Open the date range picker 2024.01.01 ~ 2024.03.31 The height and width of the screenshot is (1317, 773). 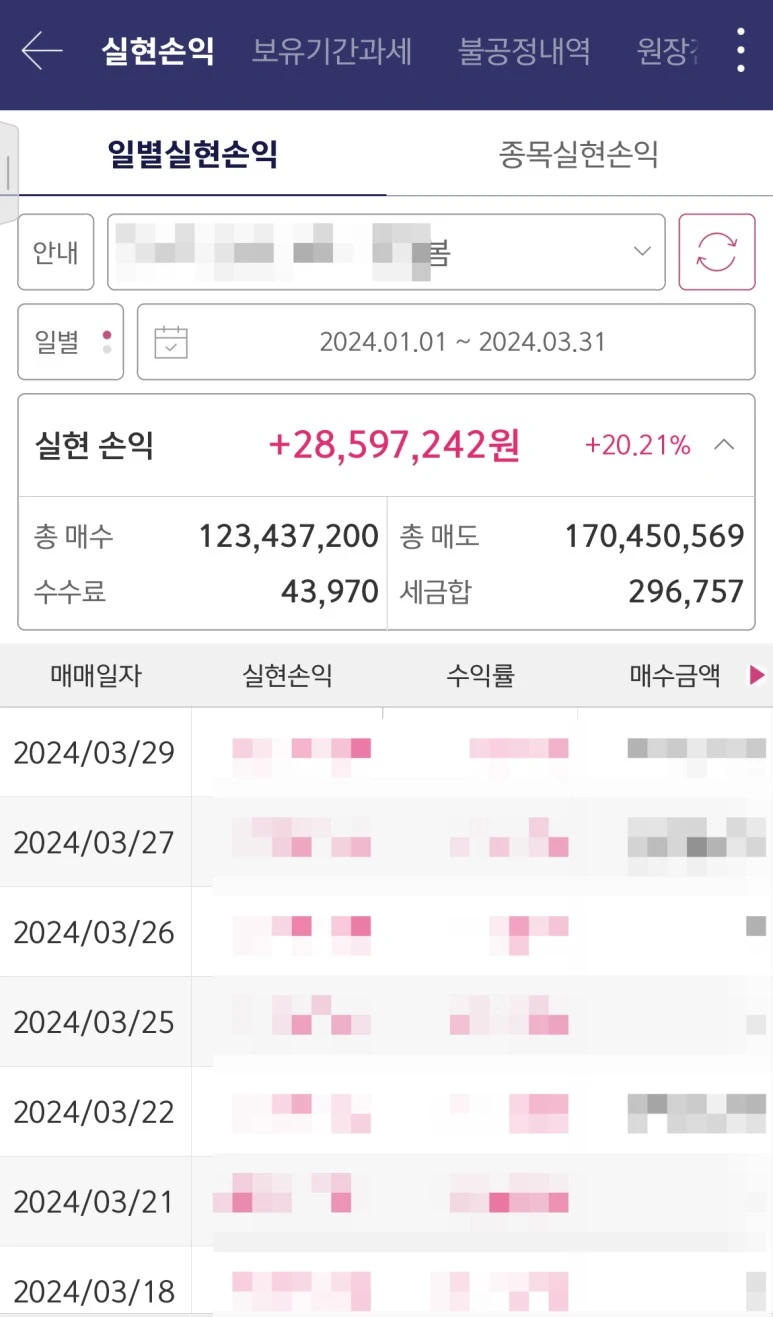pos(446,342)
